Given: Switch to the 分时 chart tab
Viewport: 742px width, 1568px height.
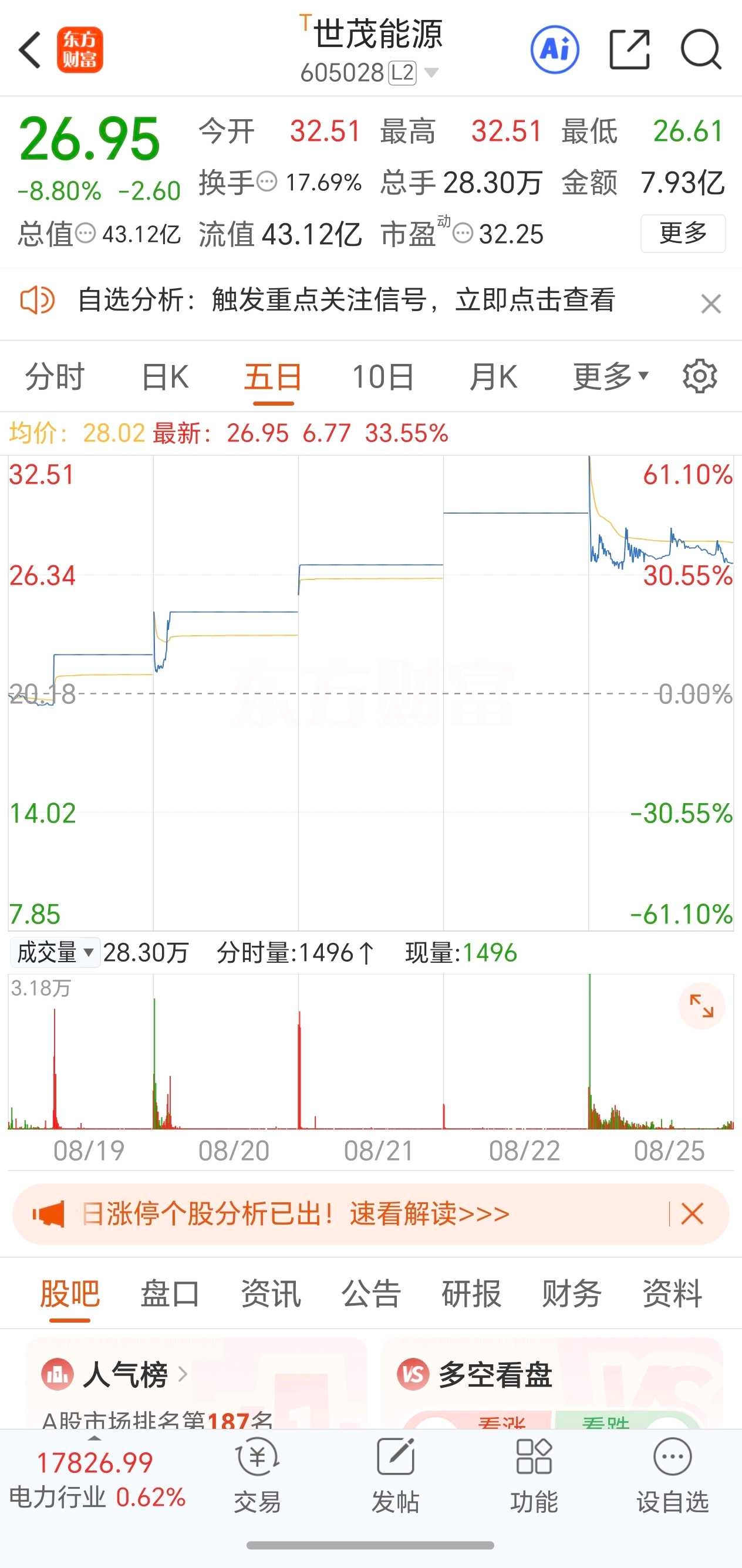Looking at the screenshot, I should point(55,377).
